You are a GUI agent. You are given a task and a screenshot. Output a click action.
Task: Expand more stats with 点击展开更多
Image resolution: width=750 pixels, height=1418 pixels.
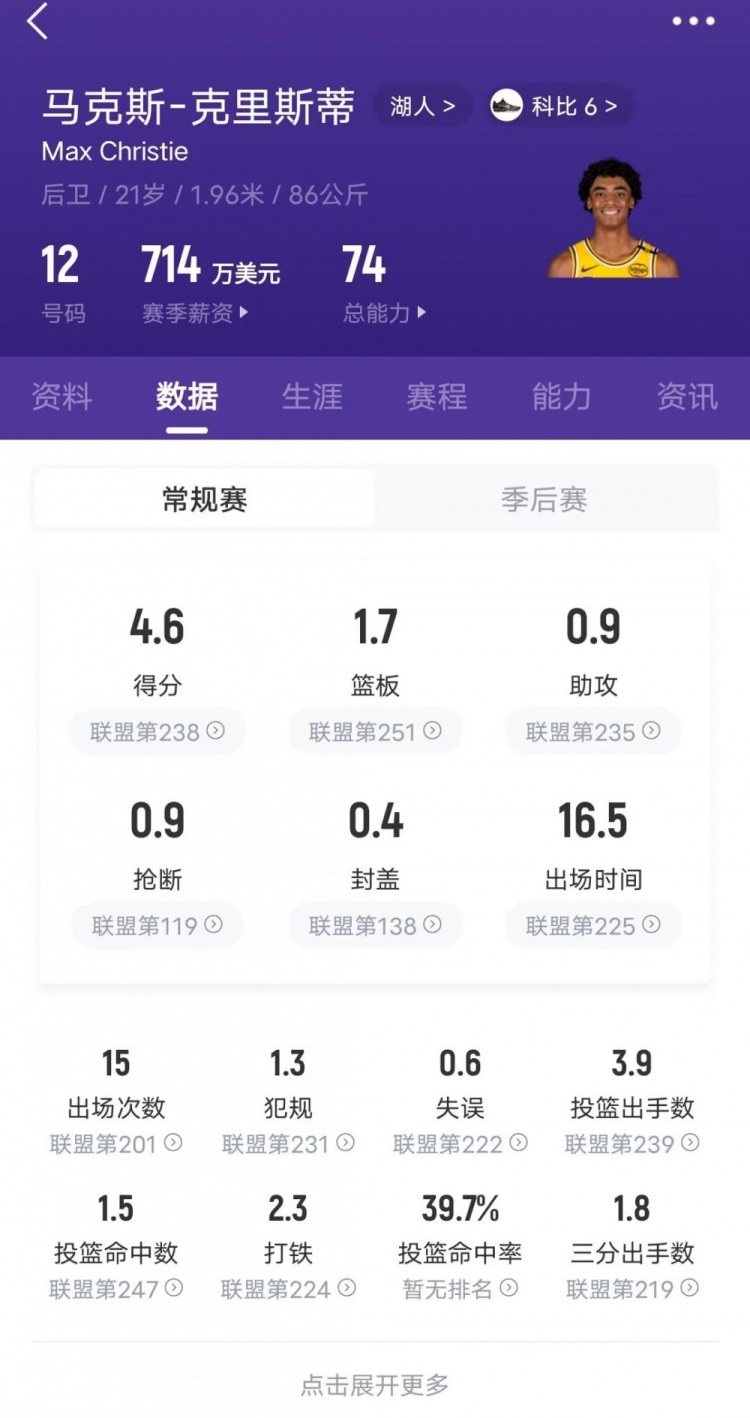(375, 1385)
